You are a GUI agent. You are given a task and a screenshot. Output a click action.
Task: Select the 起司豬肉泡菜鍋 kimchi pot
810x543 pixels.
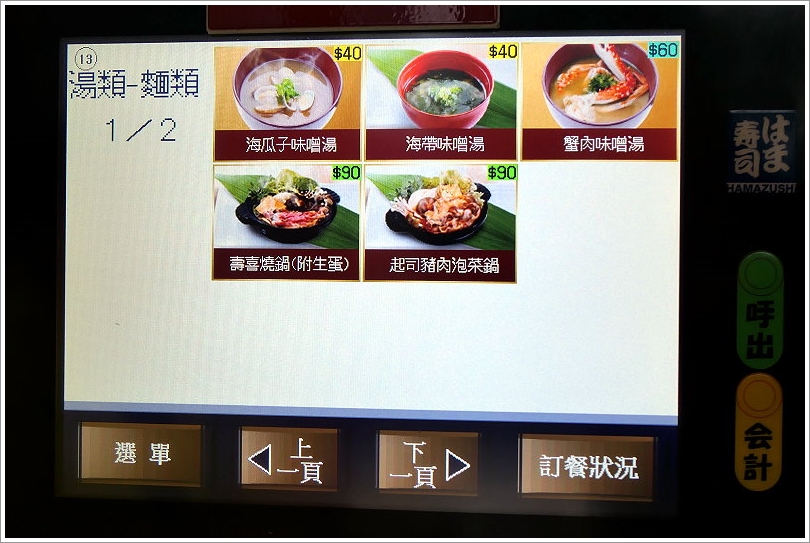pyautogui.click(x=441, y=223)
